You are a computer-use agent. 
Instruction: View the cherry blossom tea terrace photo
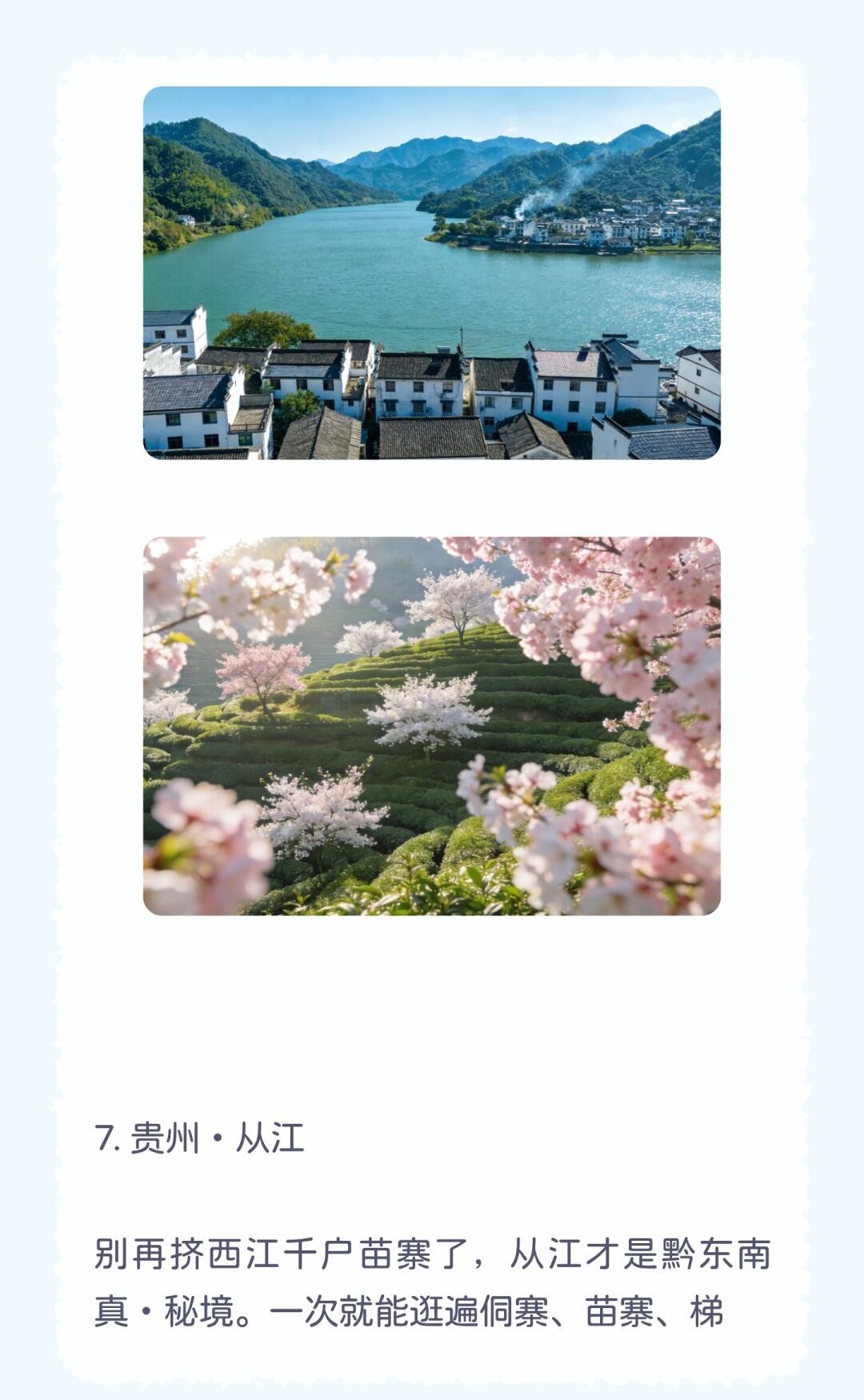coord(431,726)
